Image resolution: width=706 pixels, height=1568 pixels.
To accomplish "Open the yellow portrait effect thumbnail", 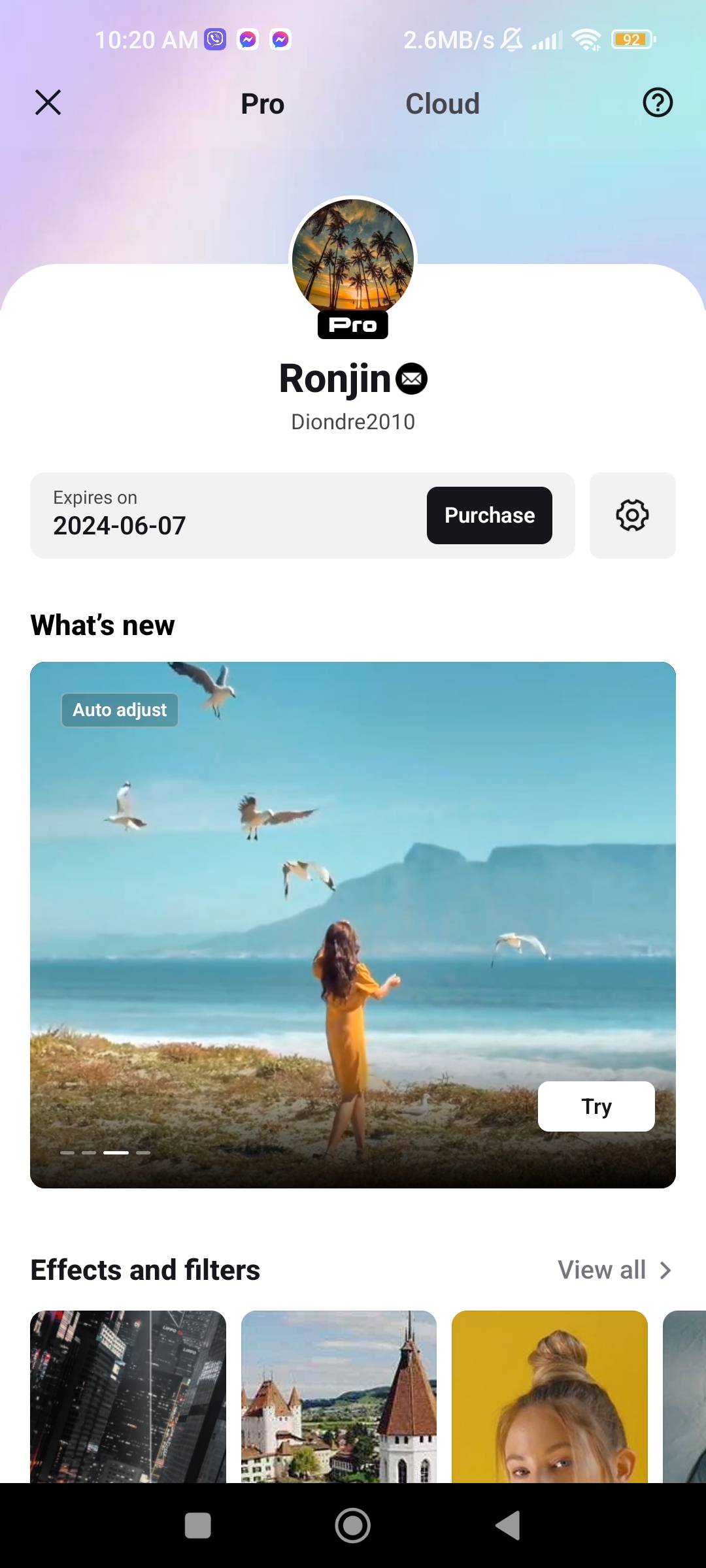I will coord(549,1396).
